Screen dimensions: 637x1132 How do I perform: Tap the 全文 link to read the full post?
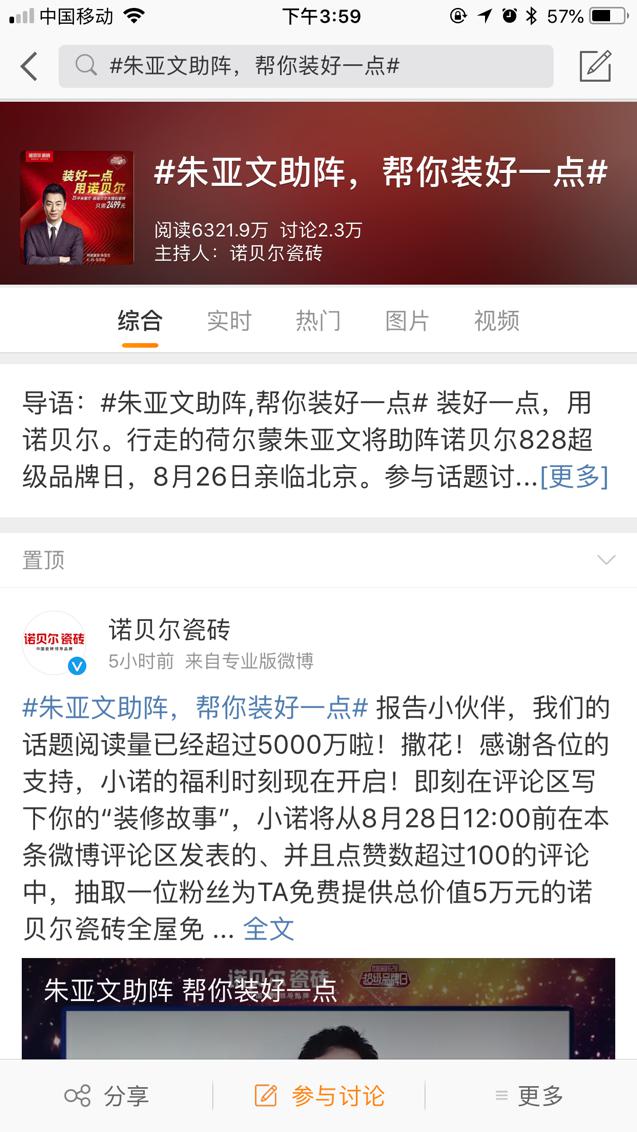(269, 929)
